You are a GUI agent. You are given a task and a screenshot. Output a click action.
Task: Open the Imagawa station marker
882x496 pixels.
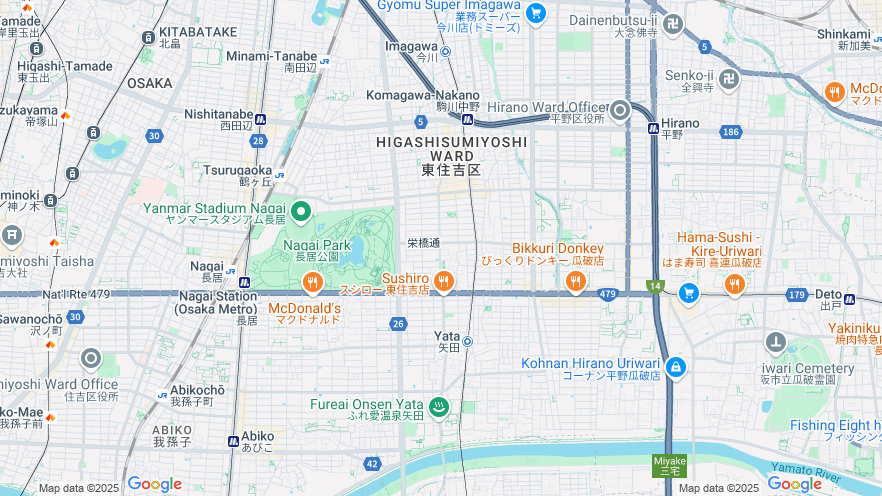446,52
